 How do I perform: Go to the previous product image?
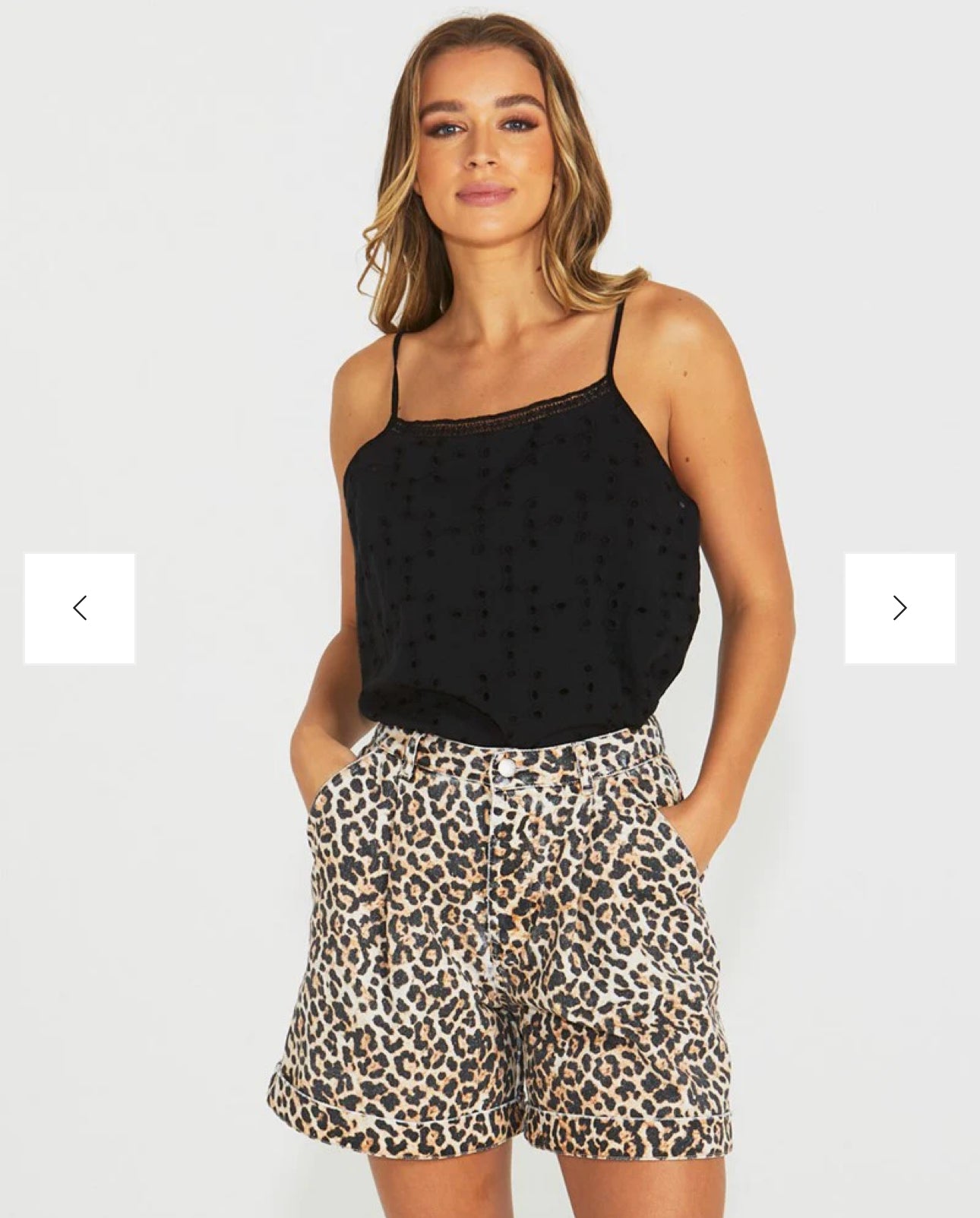tap(80, 608)
